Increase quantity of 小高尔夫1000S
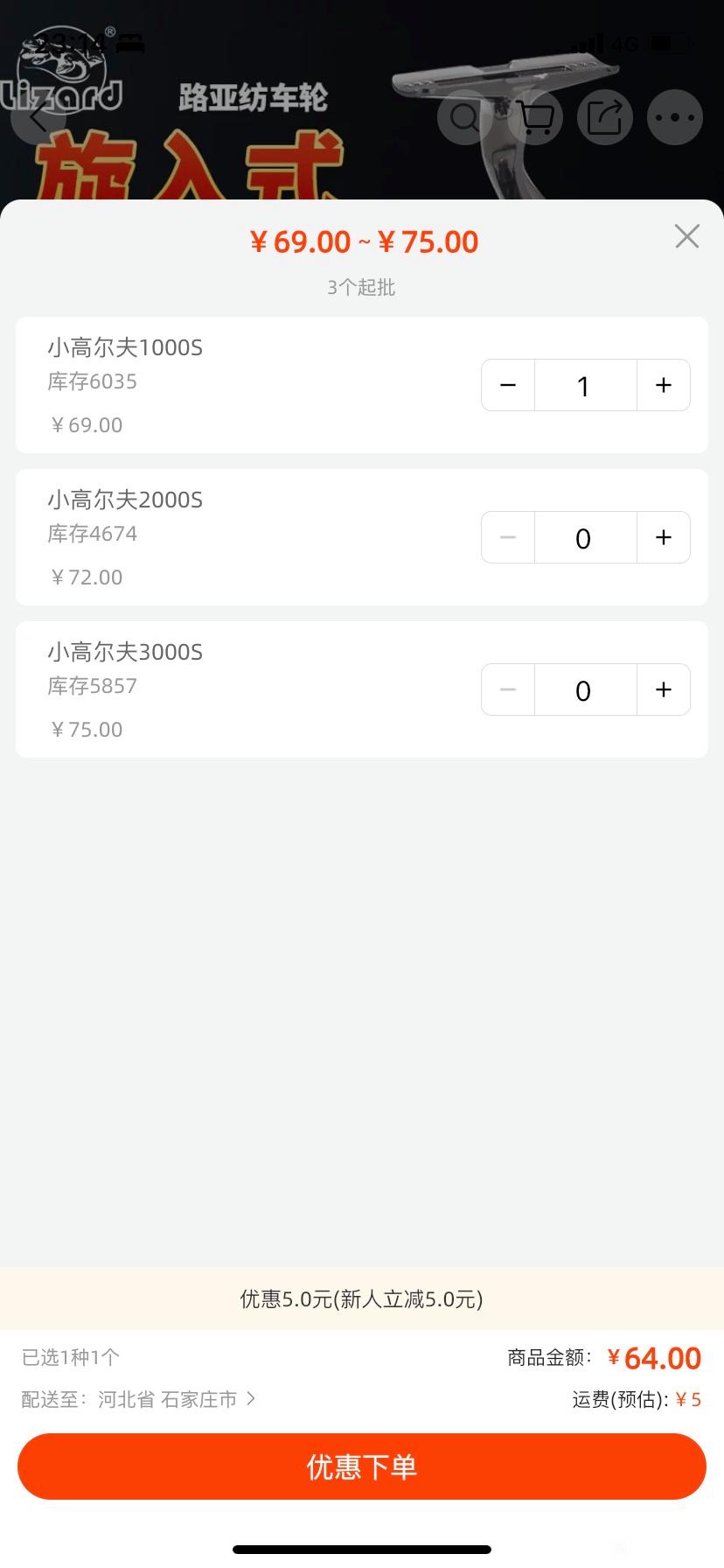The width and height of the screenshot is (724, 1568). 664,385
